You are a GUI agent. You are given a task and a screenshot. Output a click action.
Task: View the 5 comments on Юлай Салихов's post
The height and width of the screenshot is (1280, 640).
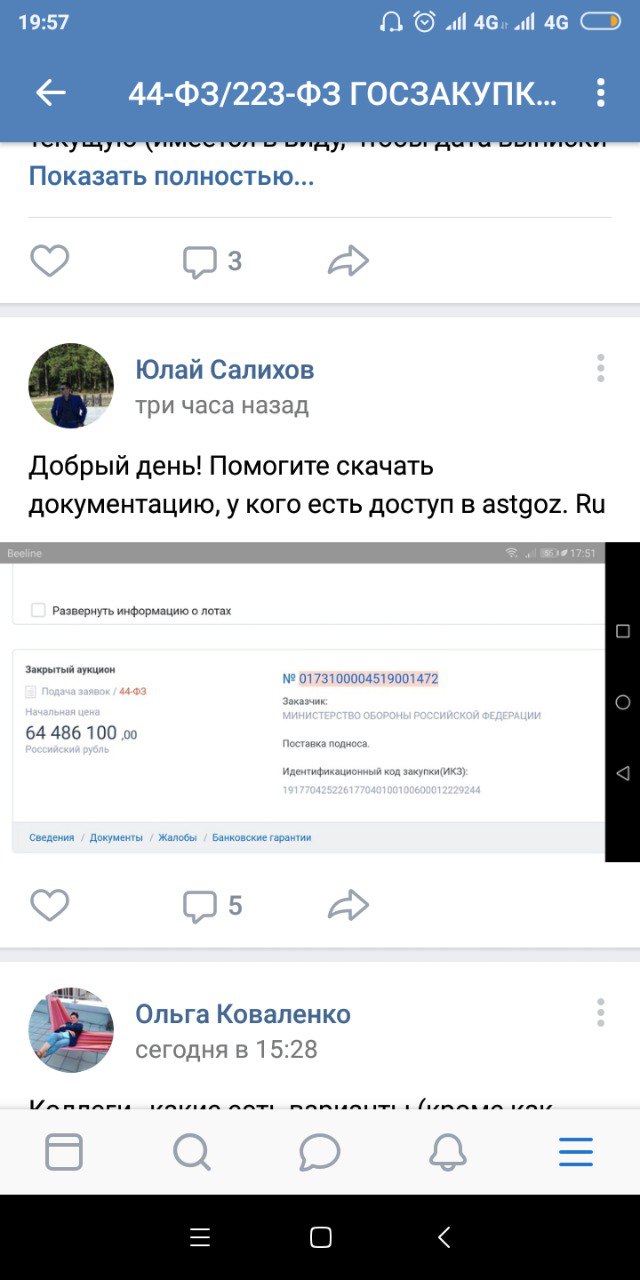(212, 906)
